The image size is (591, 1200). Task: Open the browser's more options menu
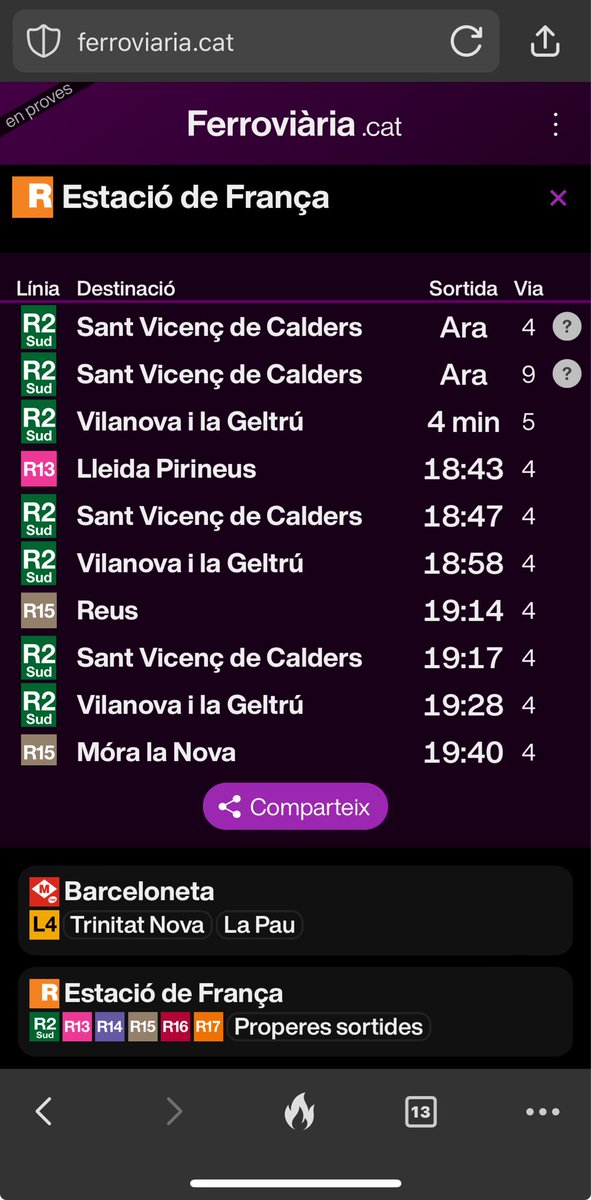[543, 1111]
